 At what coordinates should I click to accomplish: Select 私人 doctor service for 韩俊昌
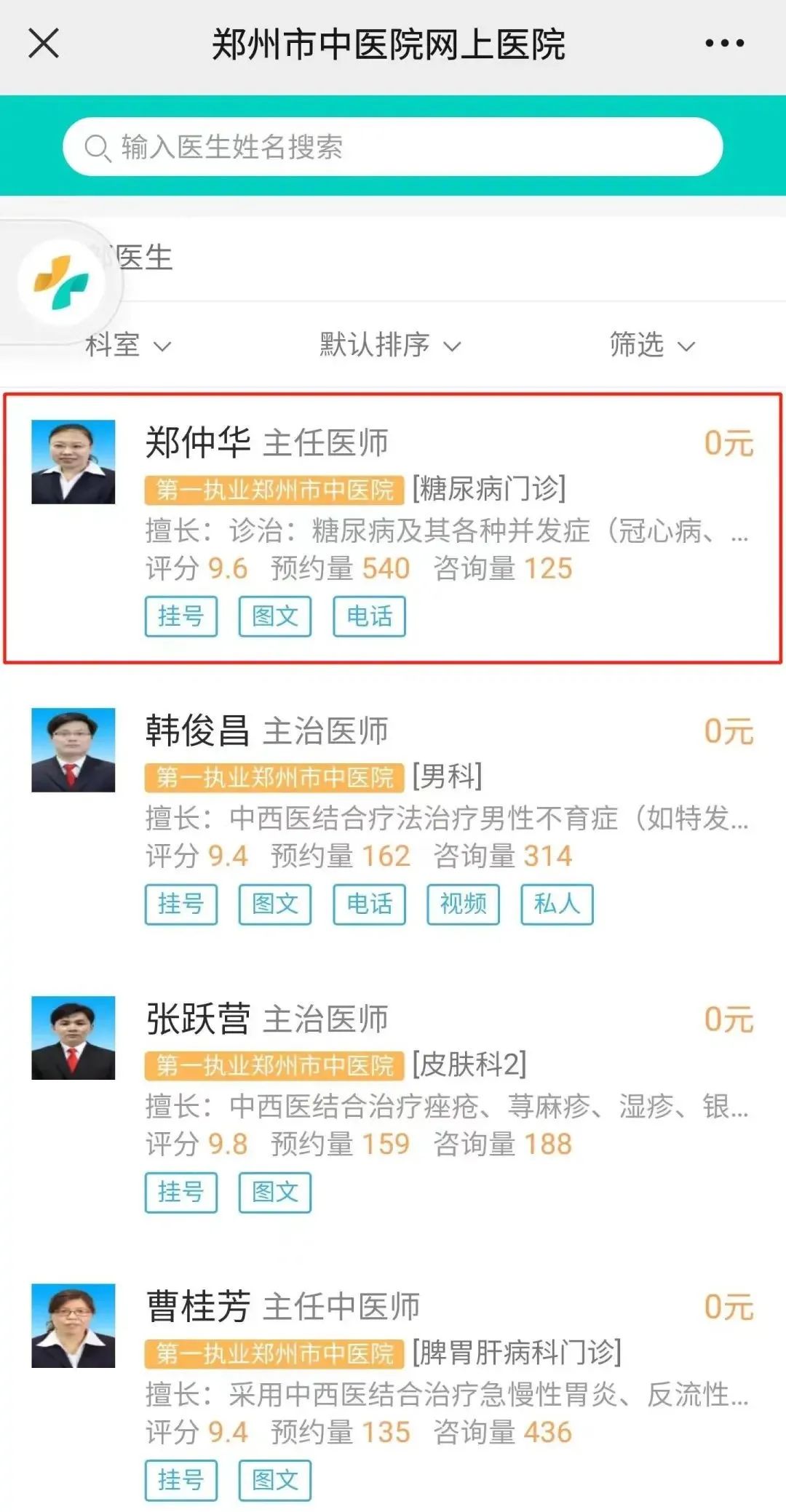(557, 904)
